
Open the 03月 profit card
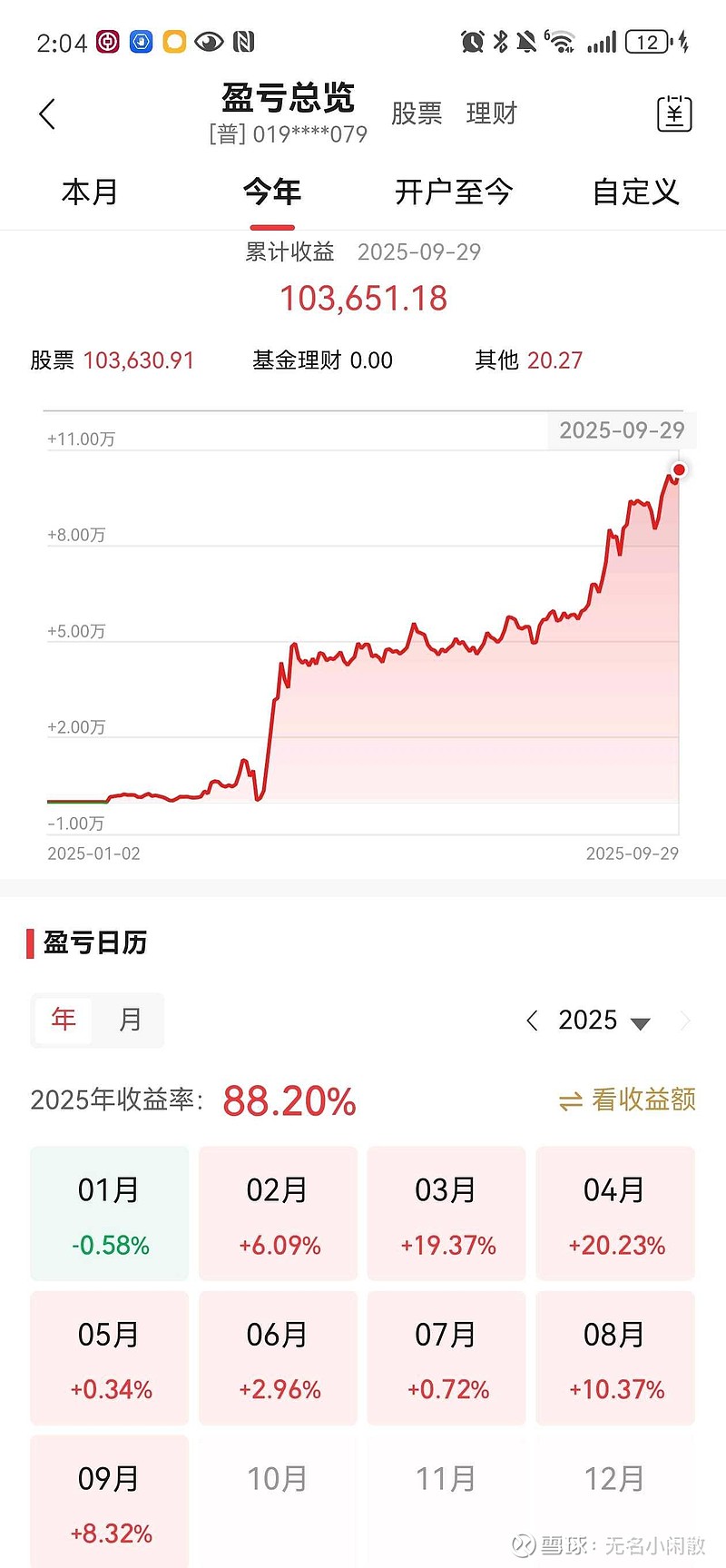tap(446, 1214)
